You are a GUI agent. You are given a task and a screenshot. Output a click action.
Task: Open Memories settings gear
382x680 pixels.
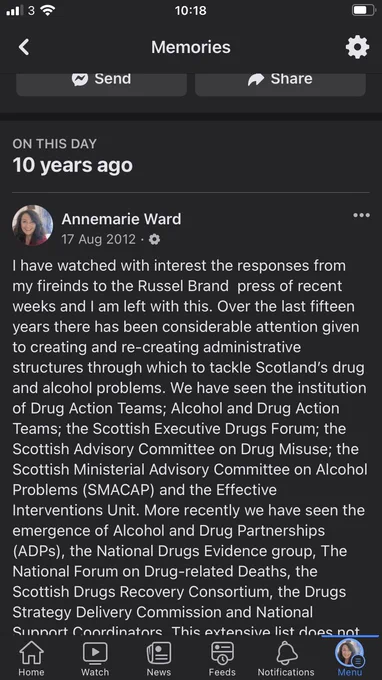357,47
